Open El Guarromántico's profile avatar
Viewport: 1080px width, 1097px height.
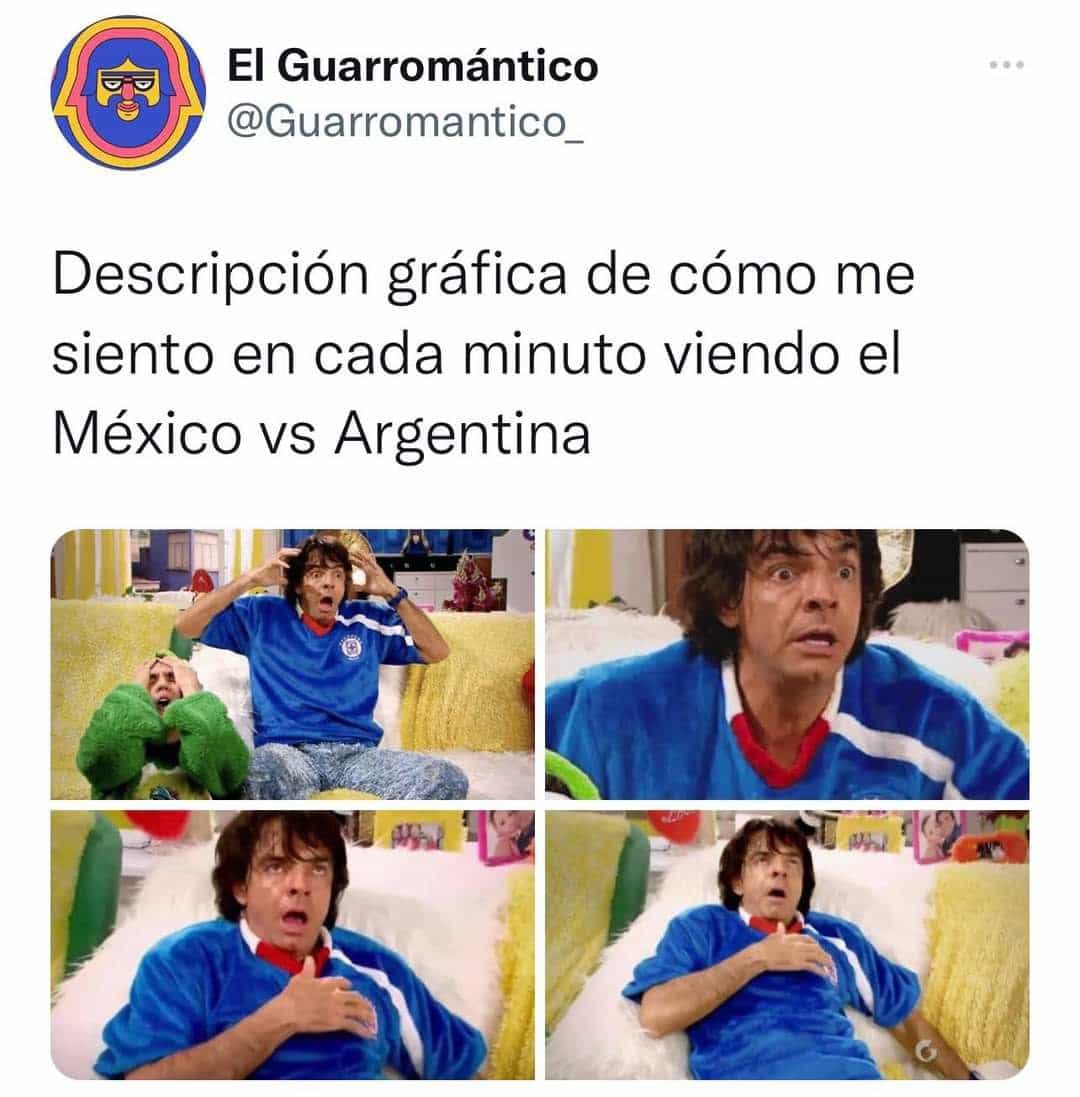click(128, 92)
